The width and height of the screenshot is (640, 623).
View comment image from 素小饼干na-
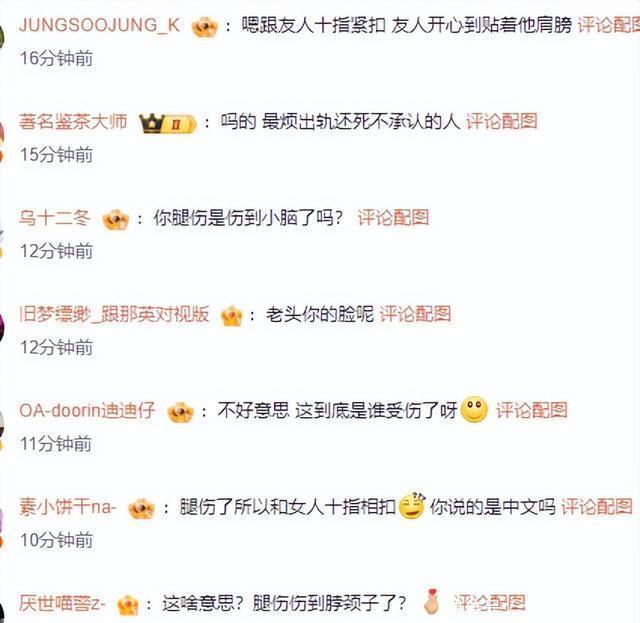[596, 507]
